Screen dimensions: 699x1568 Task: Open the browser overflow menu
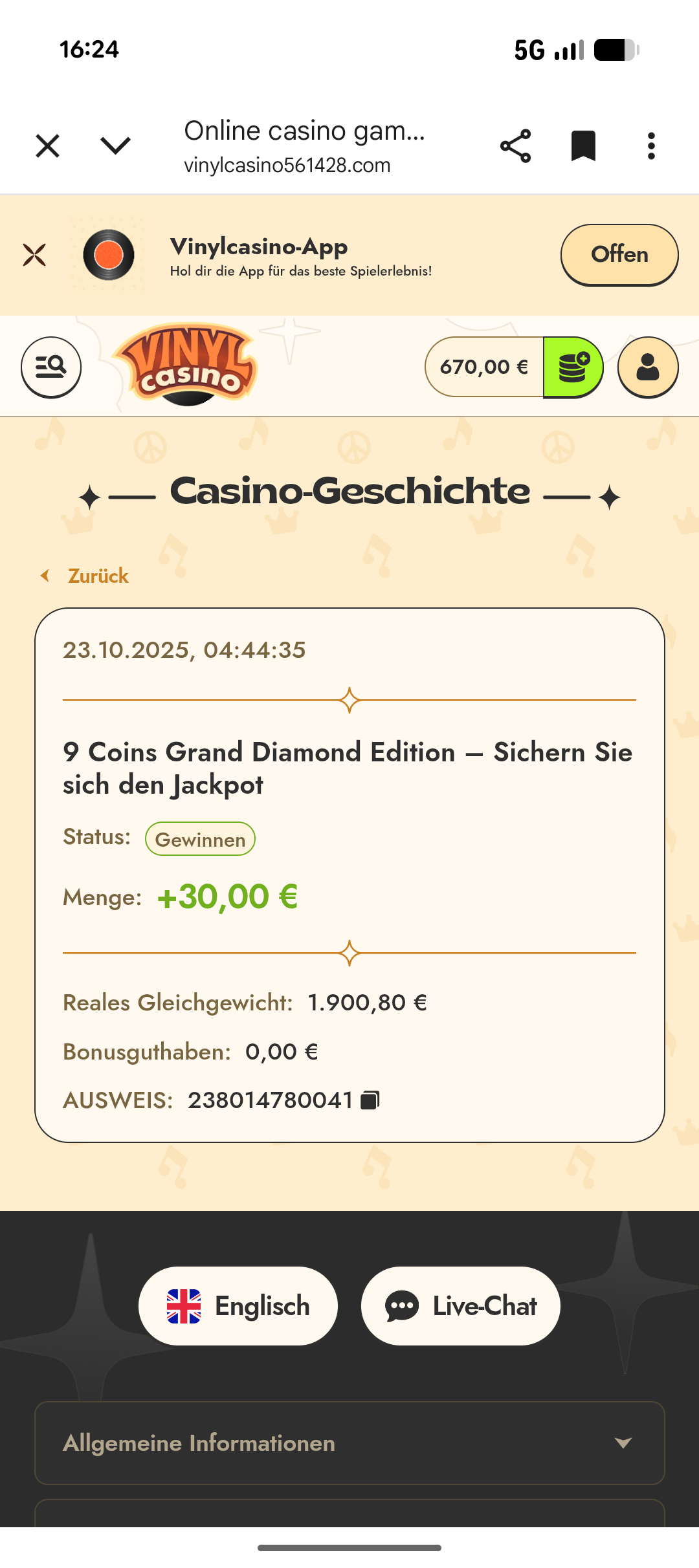click(651, 146)
